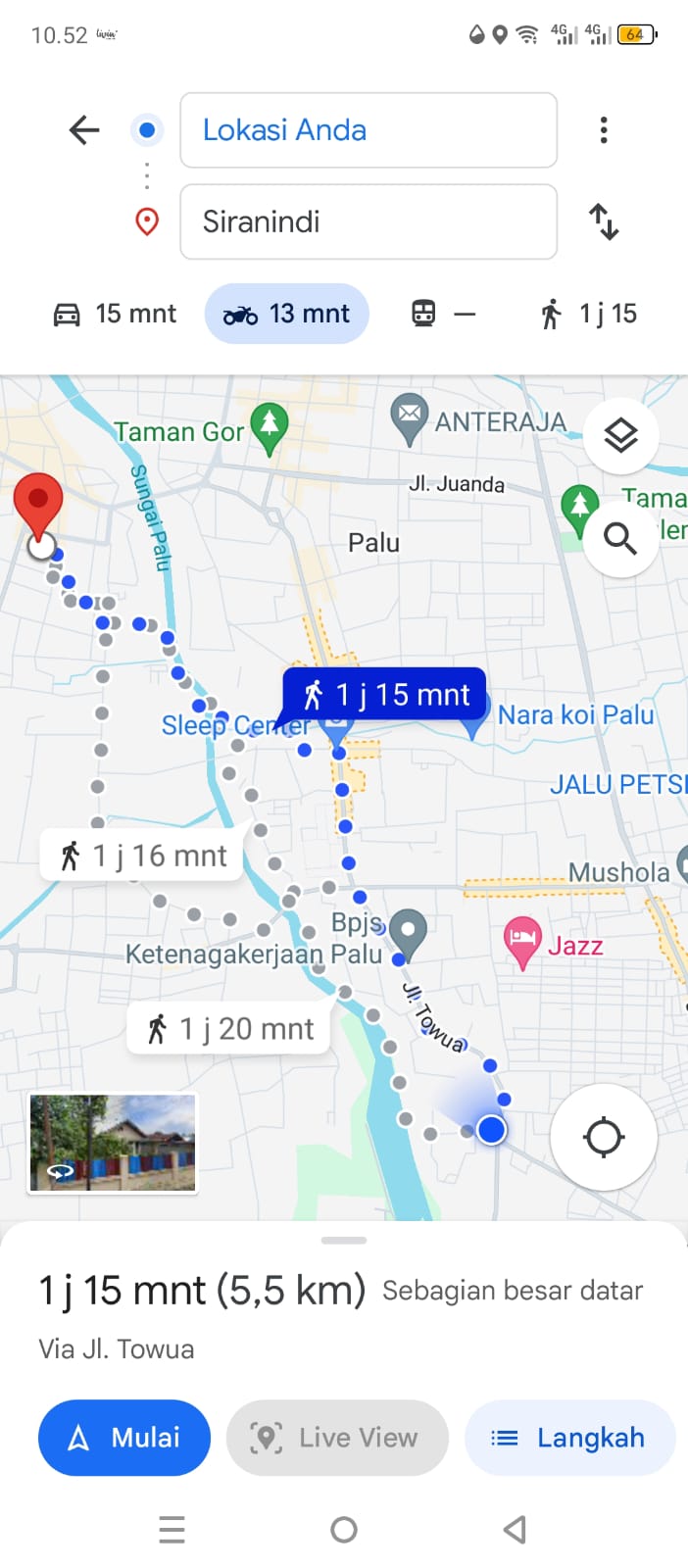This screenshot has width=688, height=1568.
Task: Search along the route using the magnifier
Action: pos(620,538)
